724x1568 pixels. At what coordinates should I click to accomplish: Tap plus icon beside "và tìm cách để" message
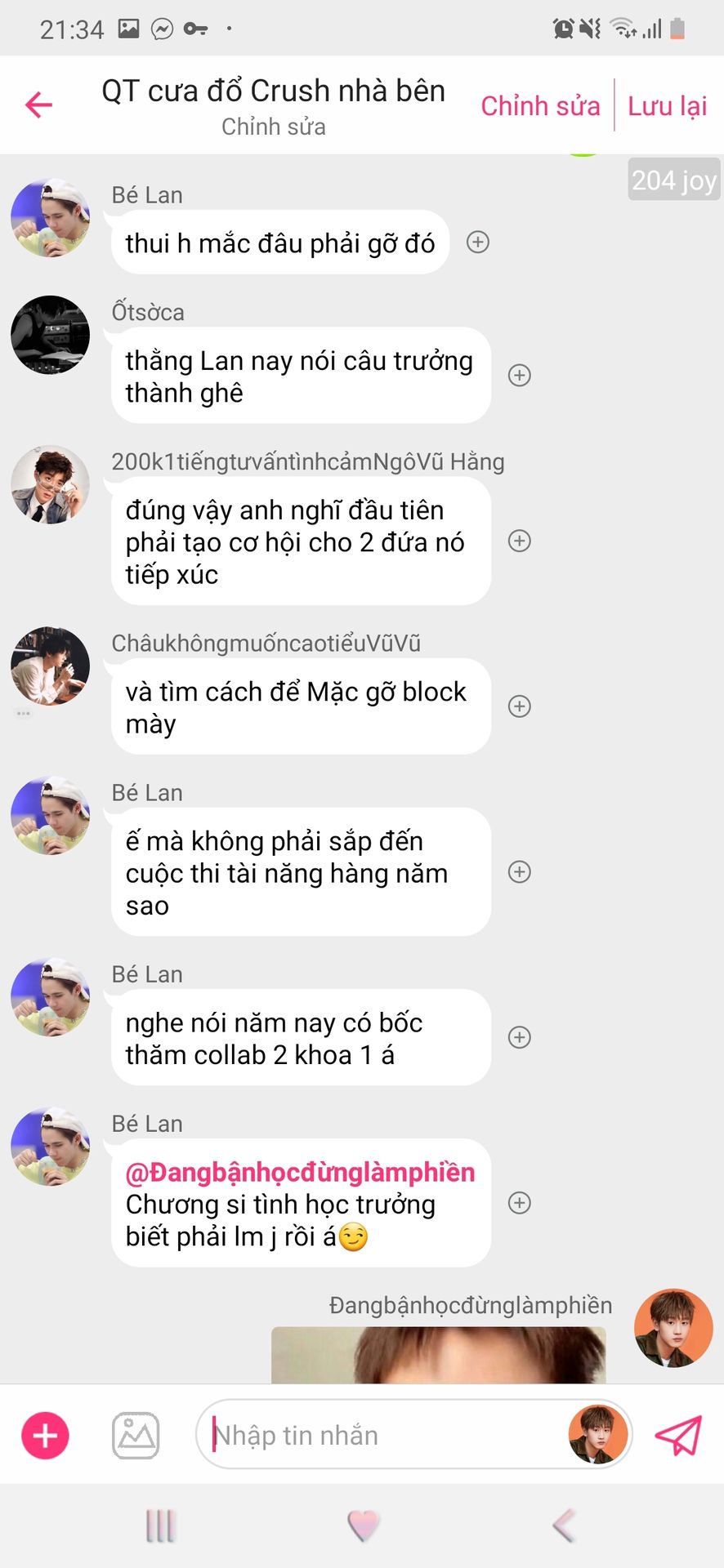[x=520, y=706]
